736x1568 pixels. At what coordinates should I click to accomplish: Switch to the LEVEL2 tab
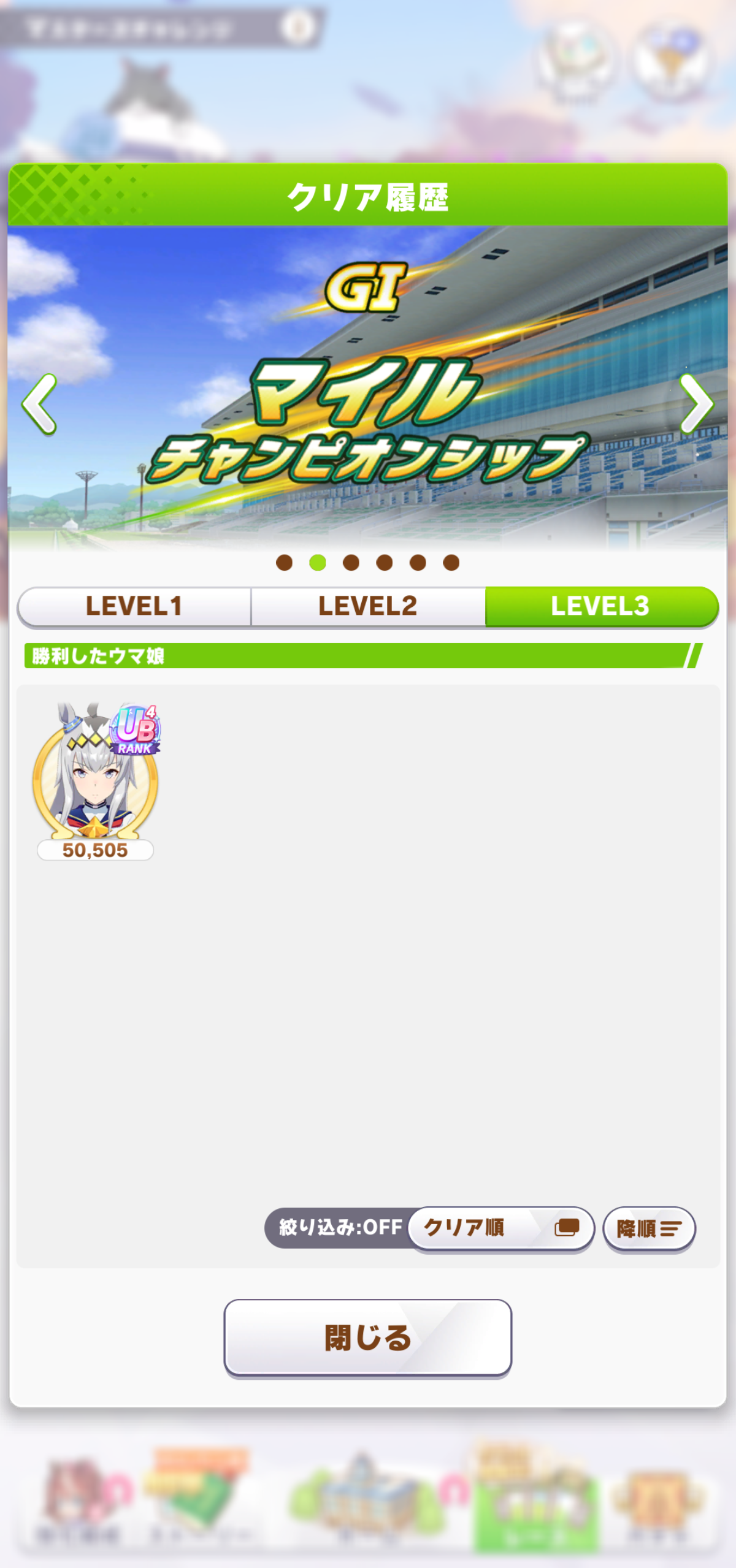[x=367, y=606]
